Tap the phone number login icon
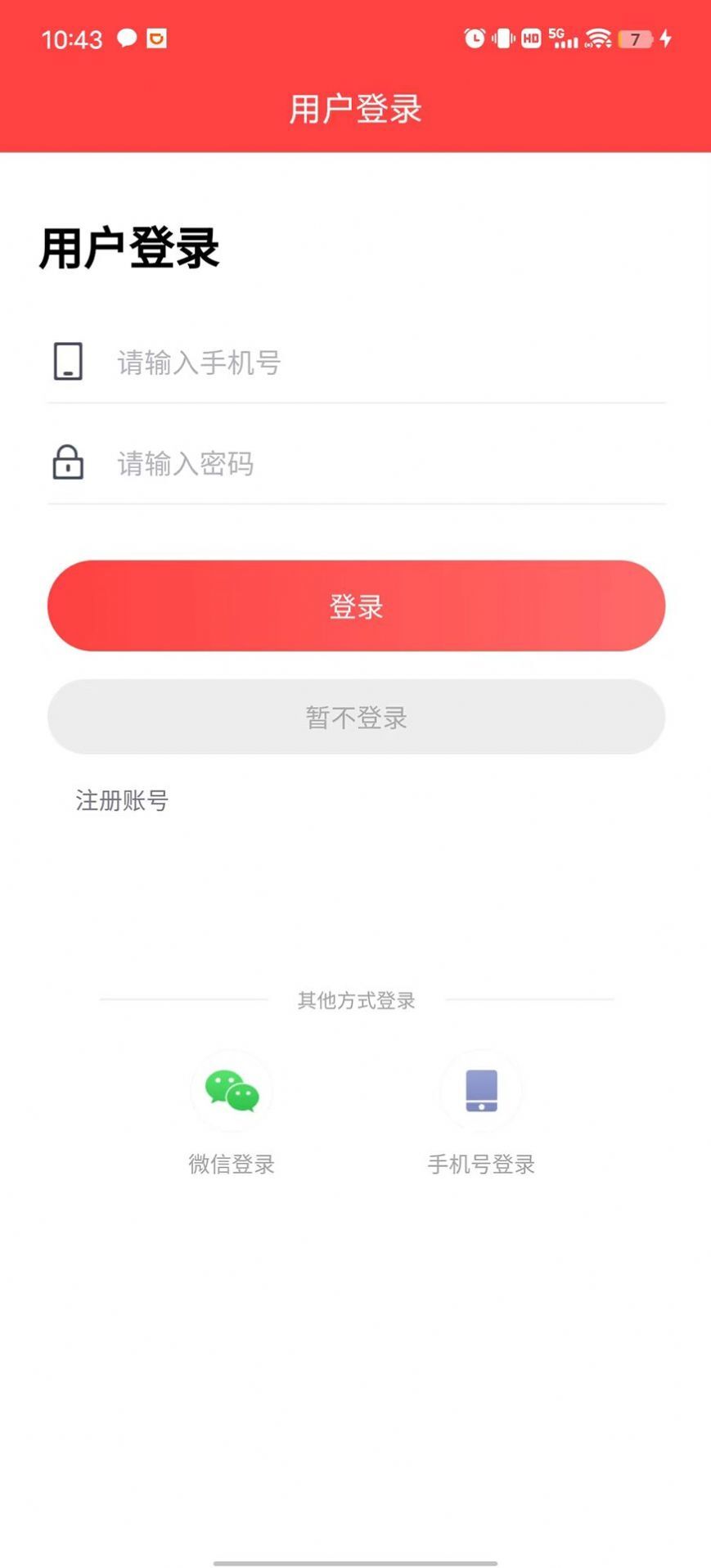This screenshot has width=711, height=1568. pyautogui.click(x=480, y=1091)
